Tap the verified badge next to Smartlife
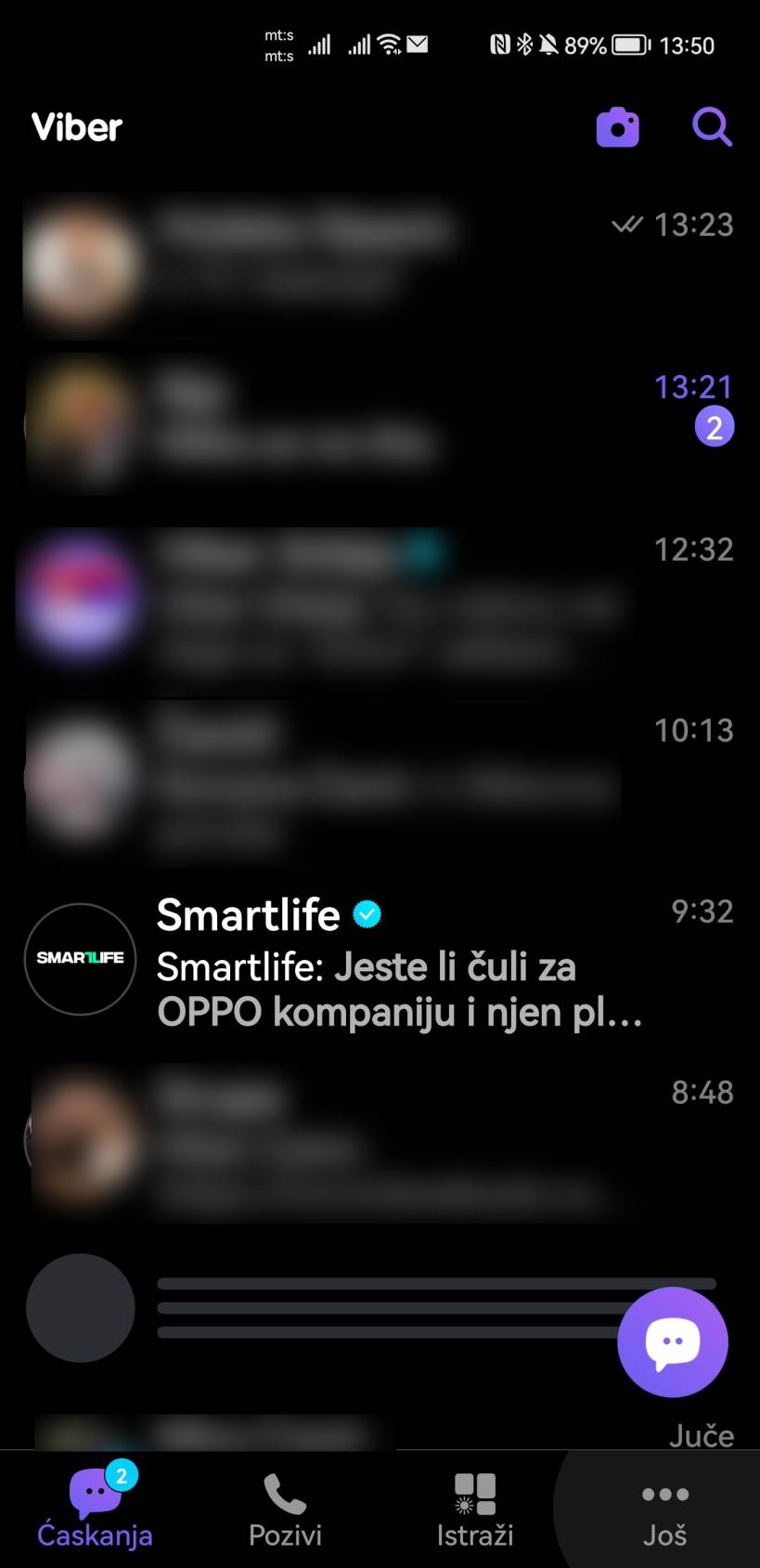Image resolution: width=760 pixels, height=1568 pixels. click(367, 914)
